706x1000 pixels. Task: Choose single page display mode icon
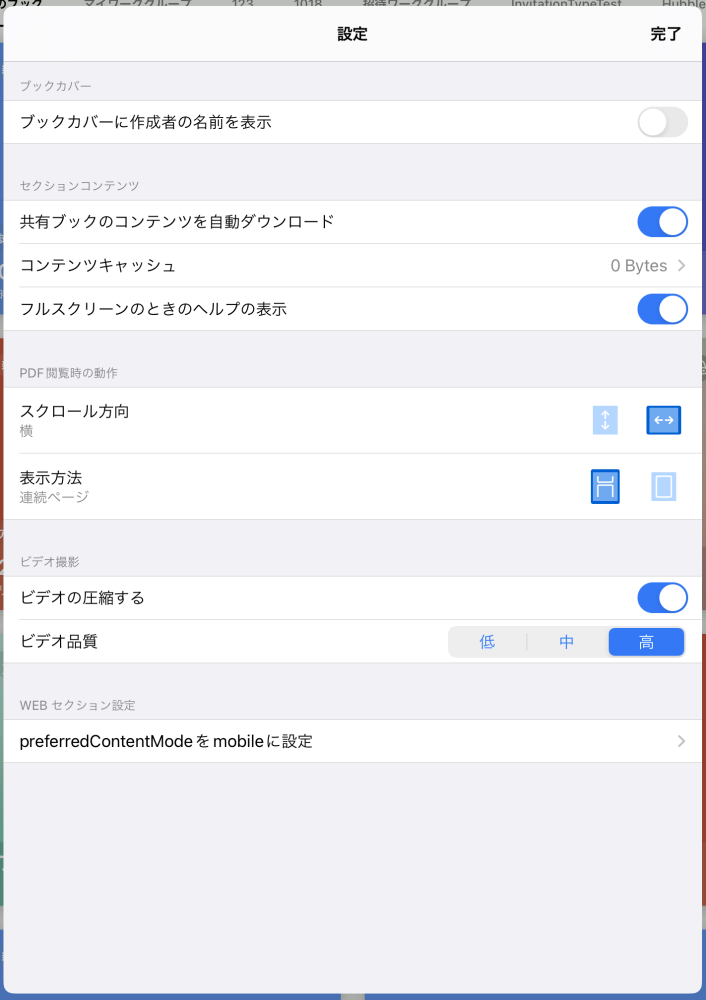point(664,487)
